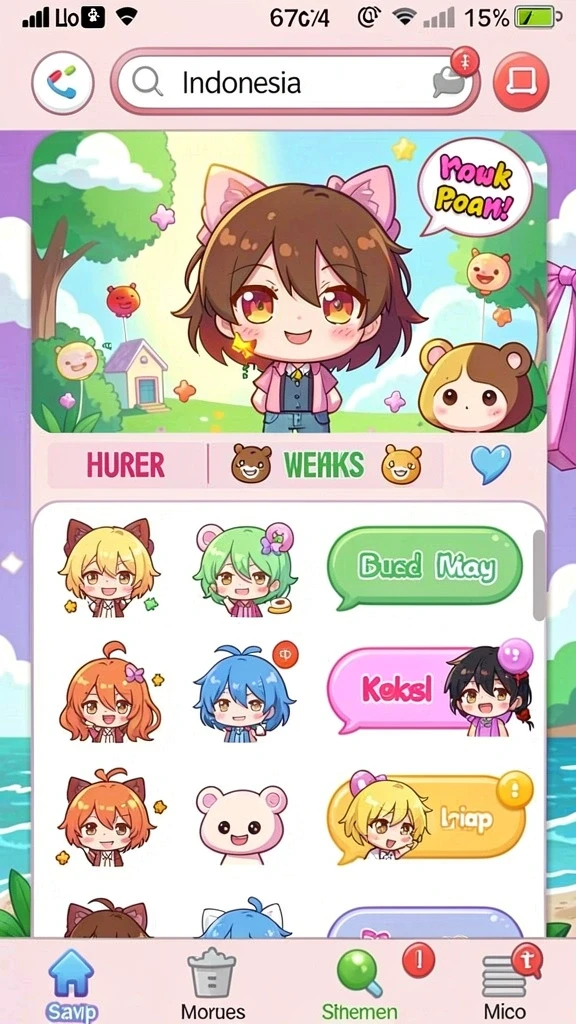Open the Indonesia search field
Image resolution: width=576 pixels, height=1024 pixels.
(295, 82)
